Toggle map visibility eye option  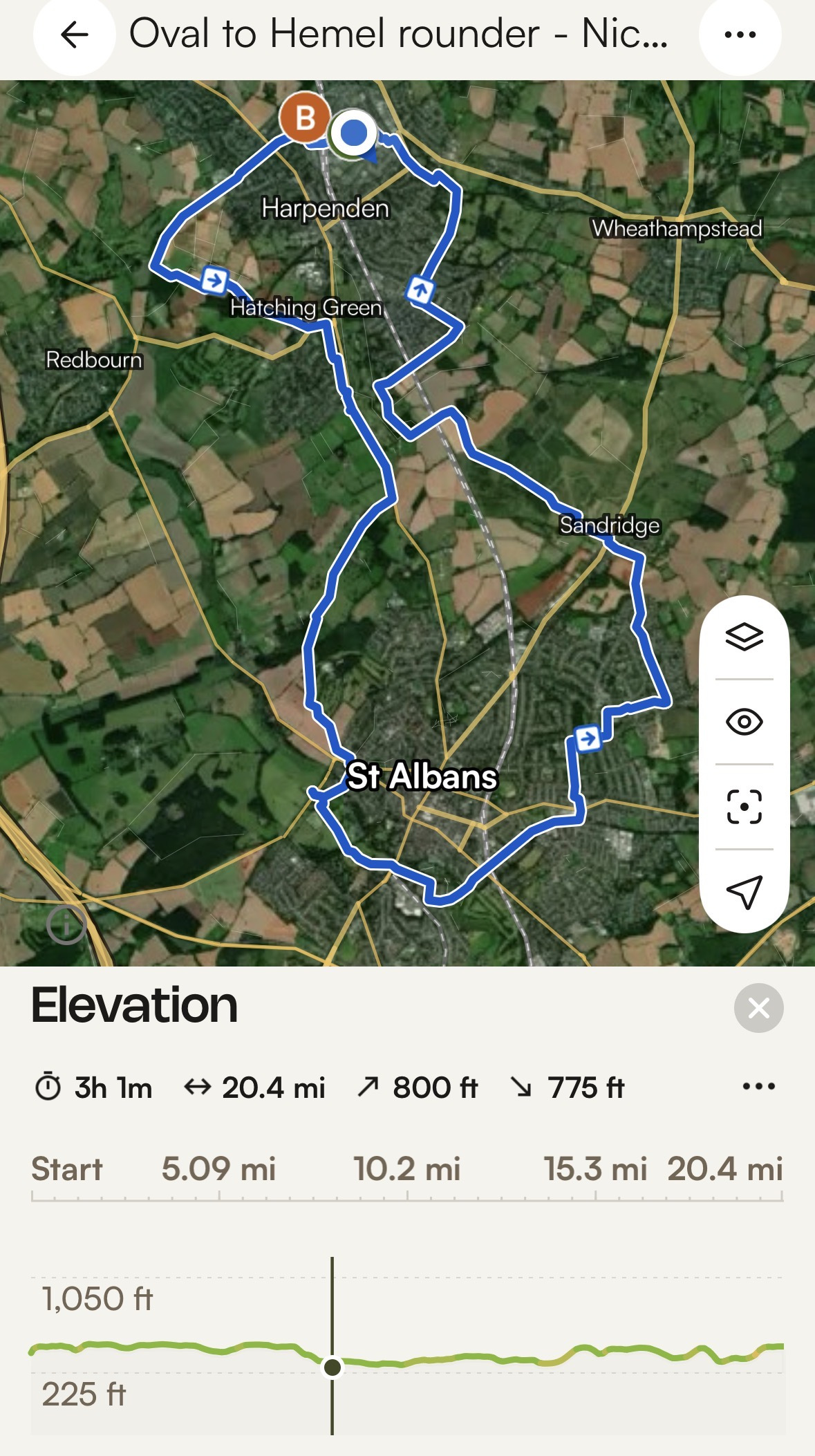click(744, 722)
